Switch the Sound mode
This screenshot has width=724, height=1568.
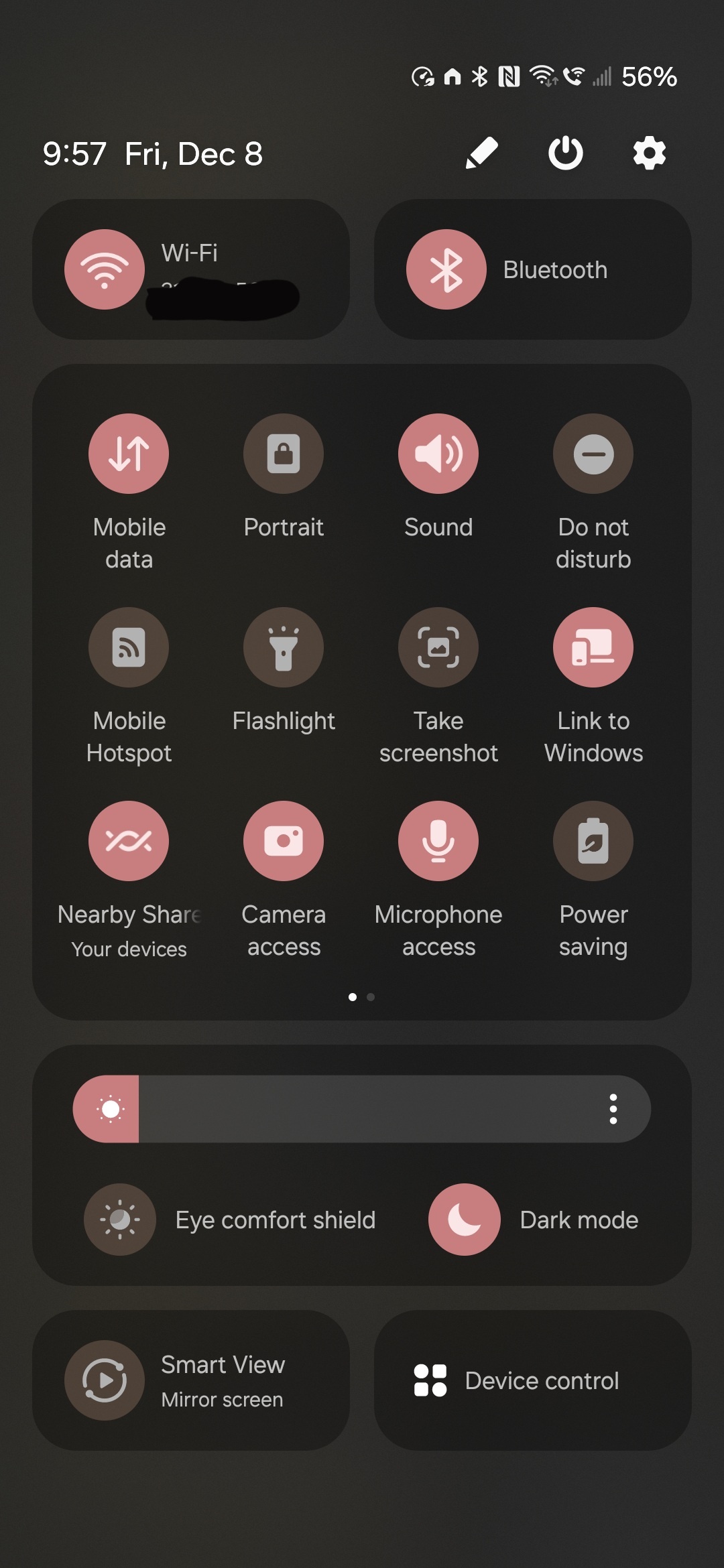tap(438, 454)
